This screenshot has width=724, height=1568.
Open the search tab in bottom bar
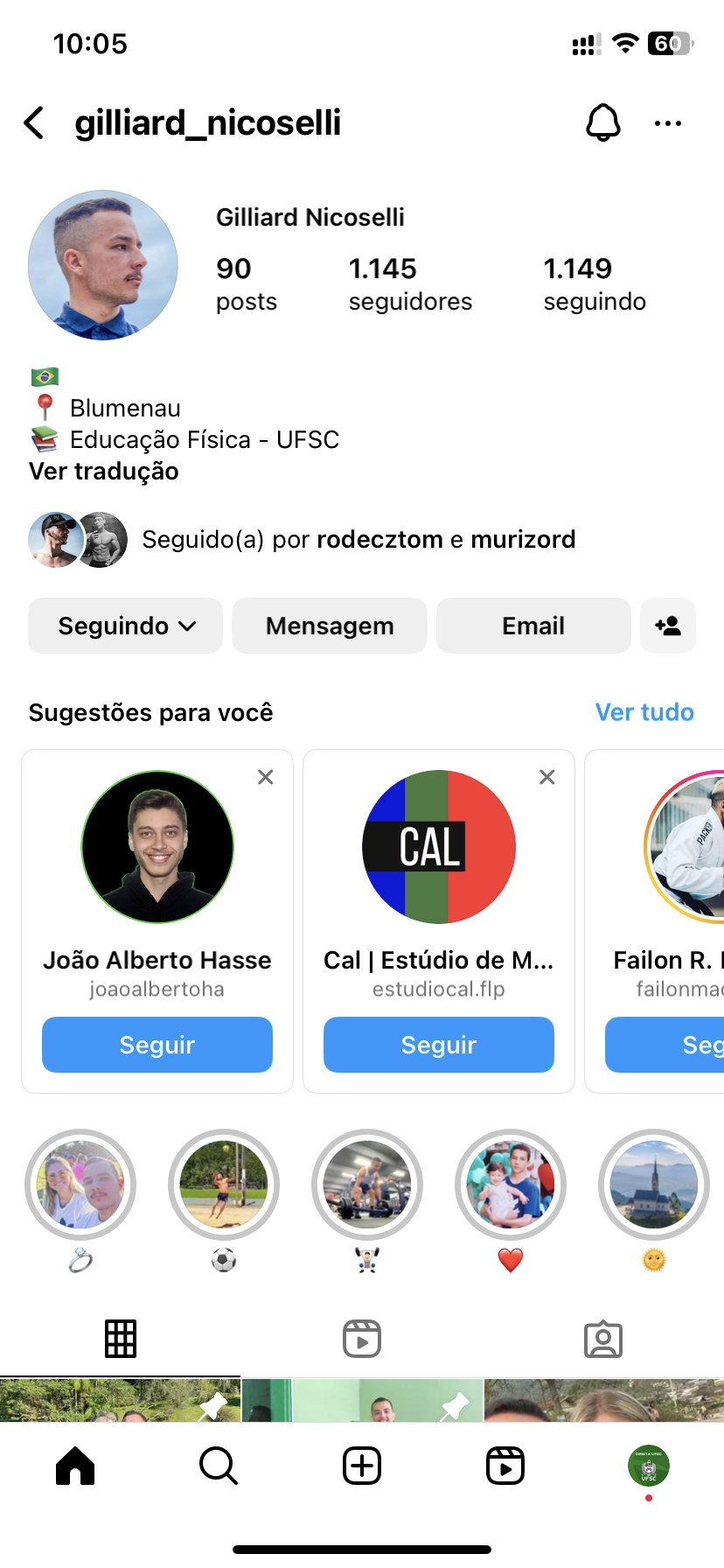[x=219, y=1466]
